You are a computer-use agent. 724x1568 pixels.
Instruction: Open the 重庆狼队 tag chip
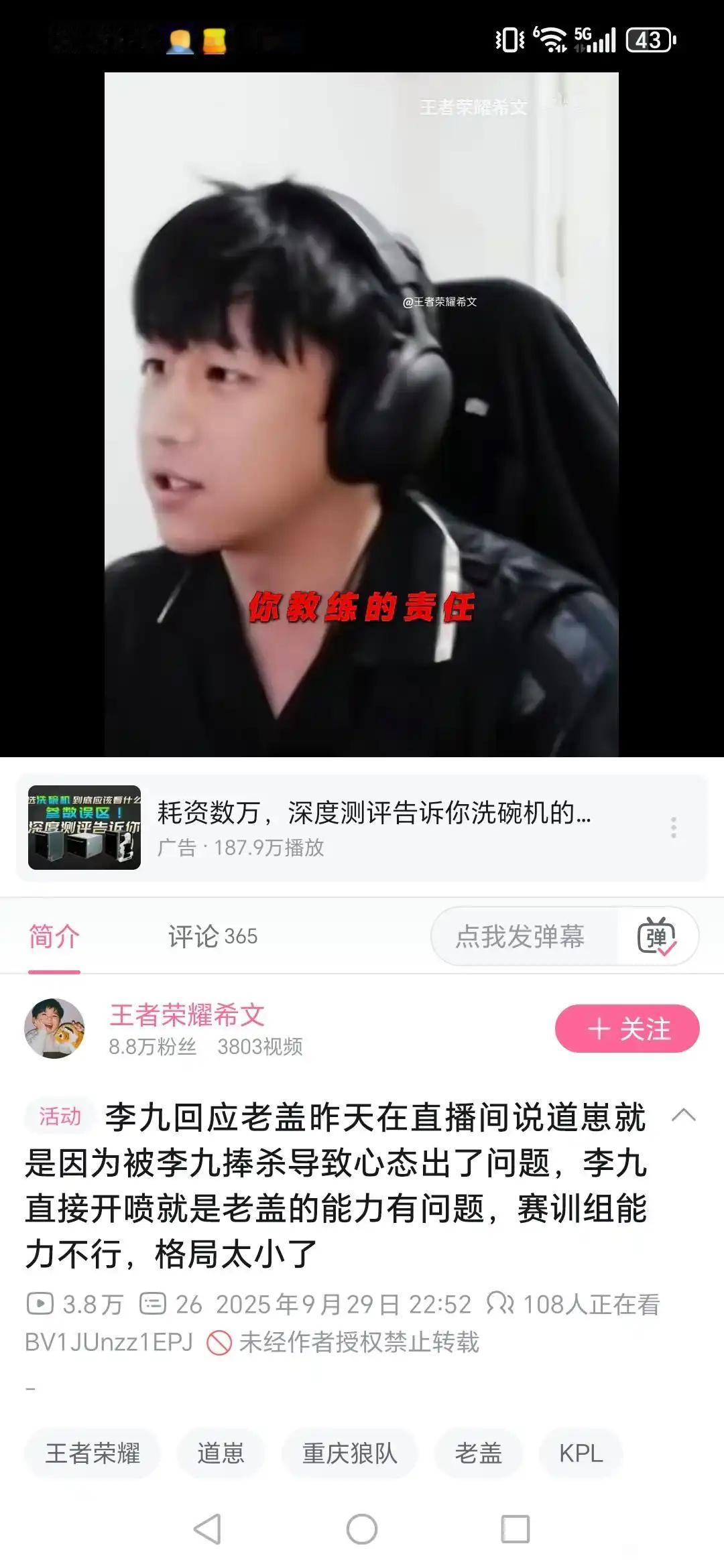349,1453
